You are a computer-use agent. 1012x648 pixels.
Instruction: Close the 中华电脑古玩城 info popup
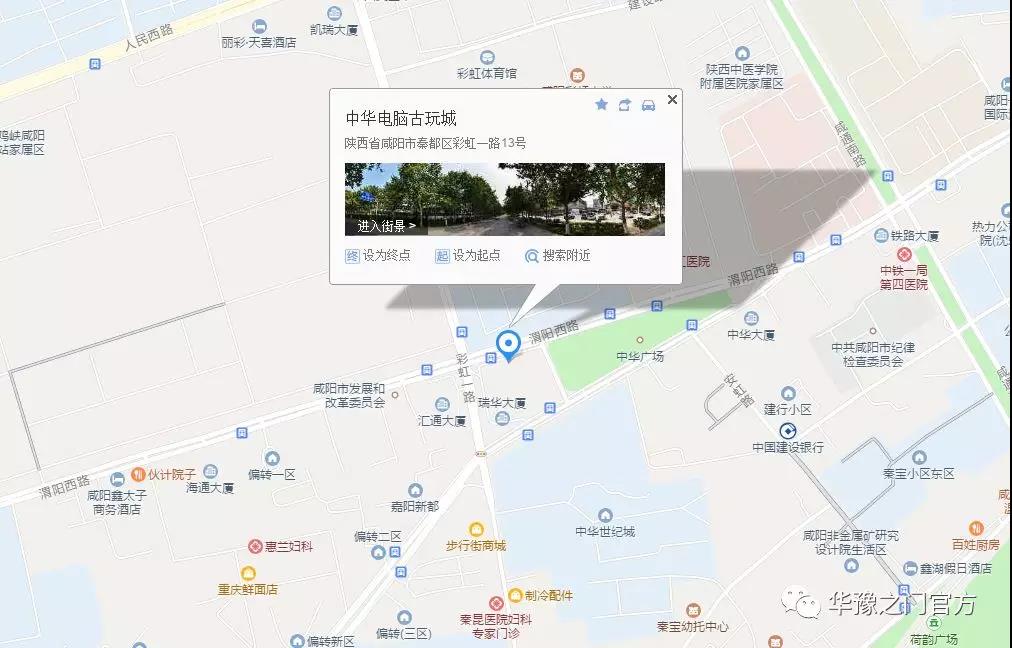tap(672, 99)
